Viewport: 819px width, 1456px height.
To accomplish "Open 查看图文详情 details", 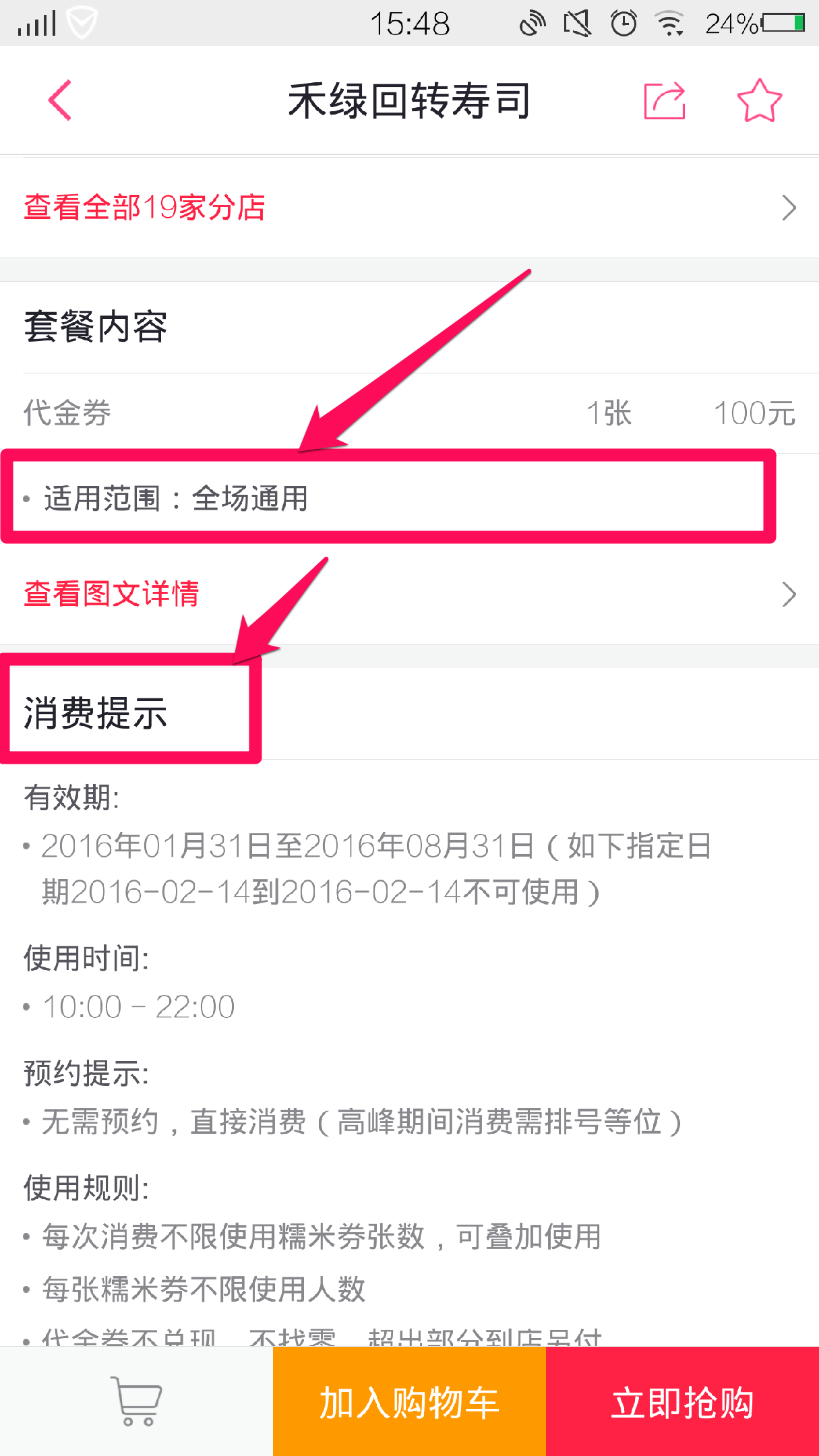I will tap(409, 594).
